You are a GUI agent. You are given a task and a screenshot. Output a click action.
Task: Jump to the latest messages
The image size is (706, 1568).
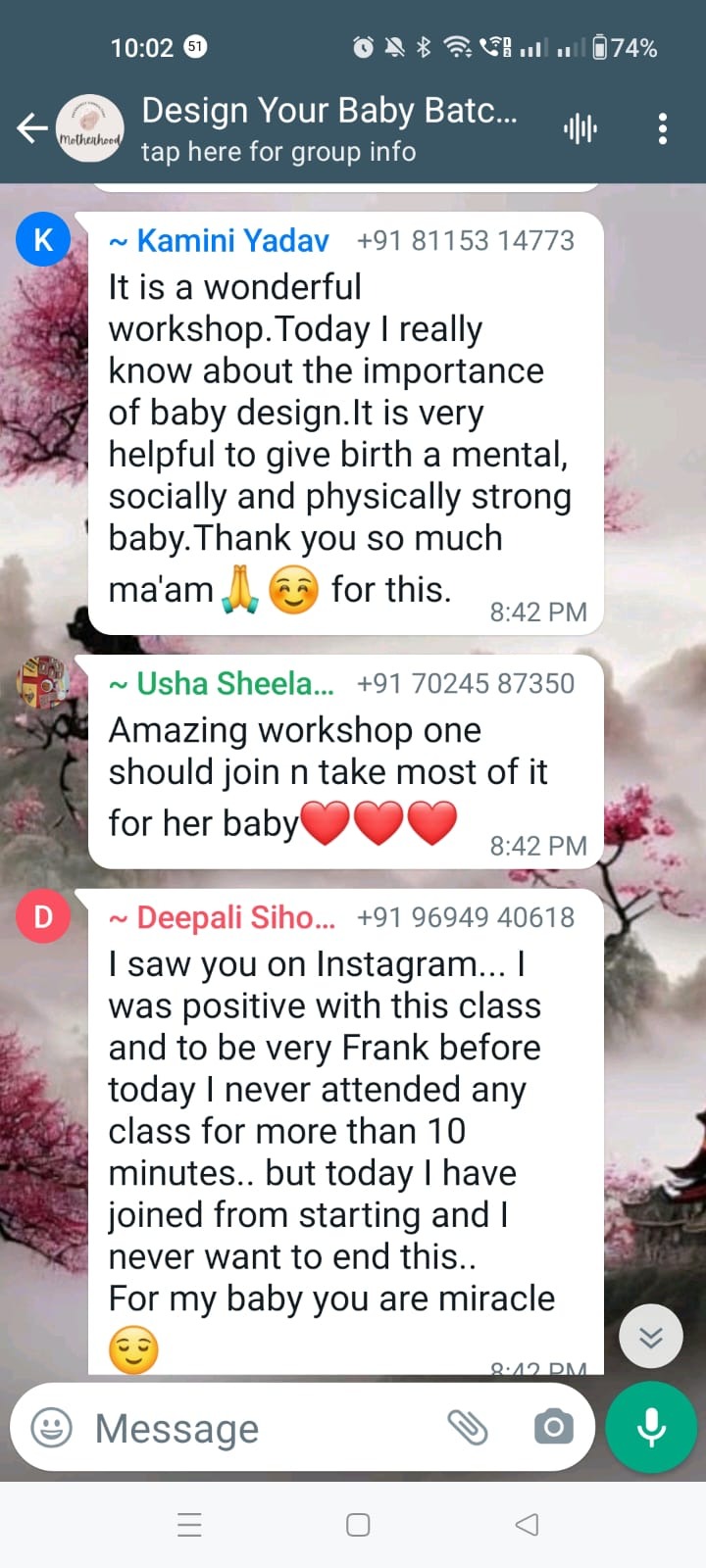pyautogui.click(x=651, y=1337)
